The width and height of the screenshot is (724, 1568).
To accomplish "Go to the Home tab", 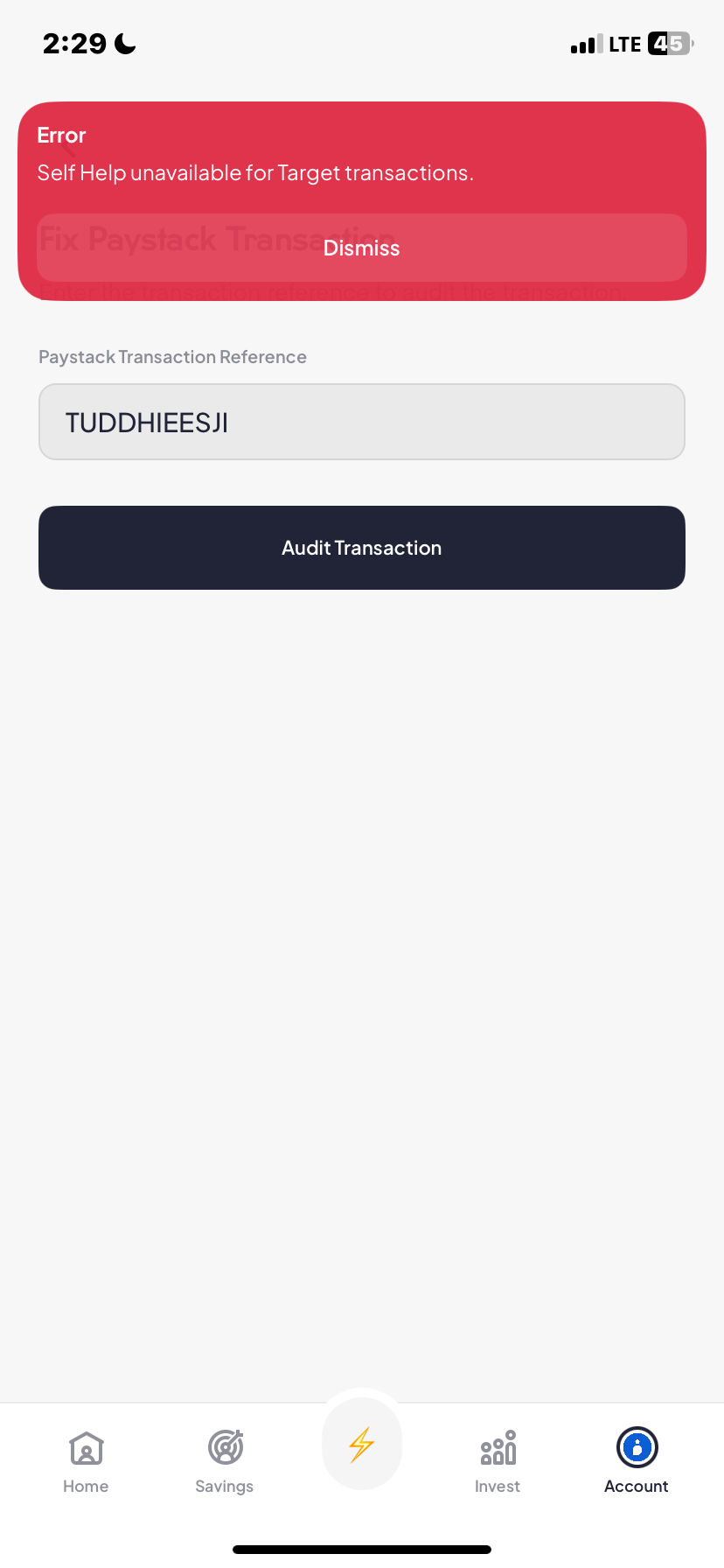I will click(x=86, y=1461).
